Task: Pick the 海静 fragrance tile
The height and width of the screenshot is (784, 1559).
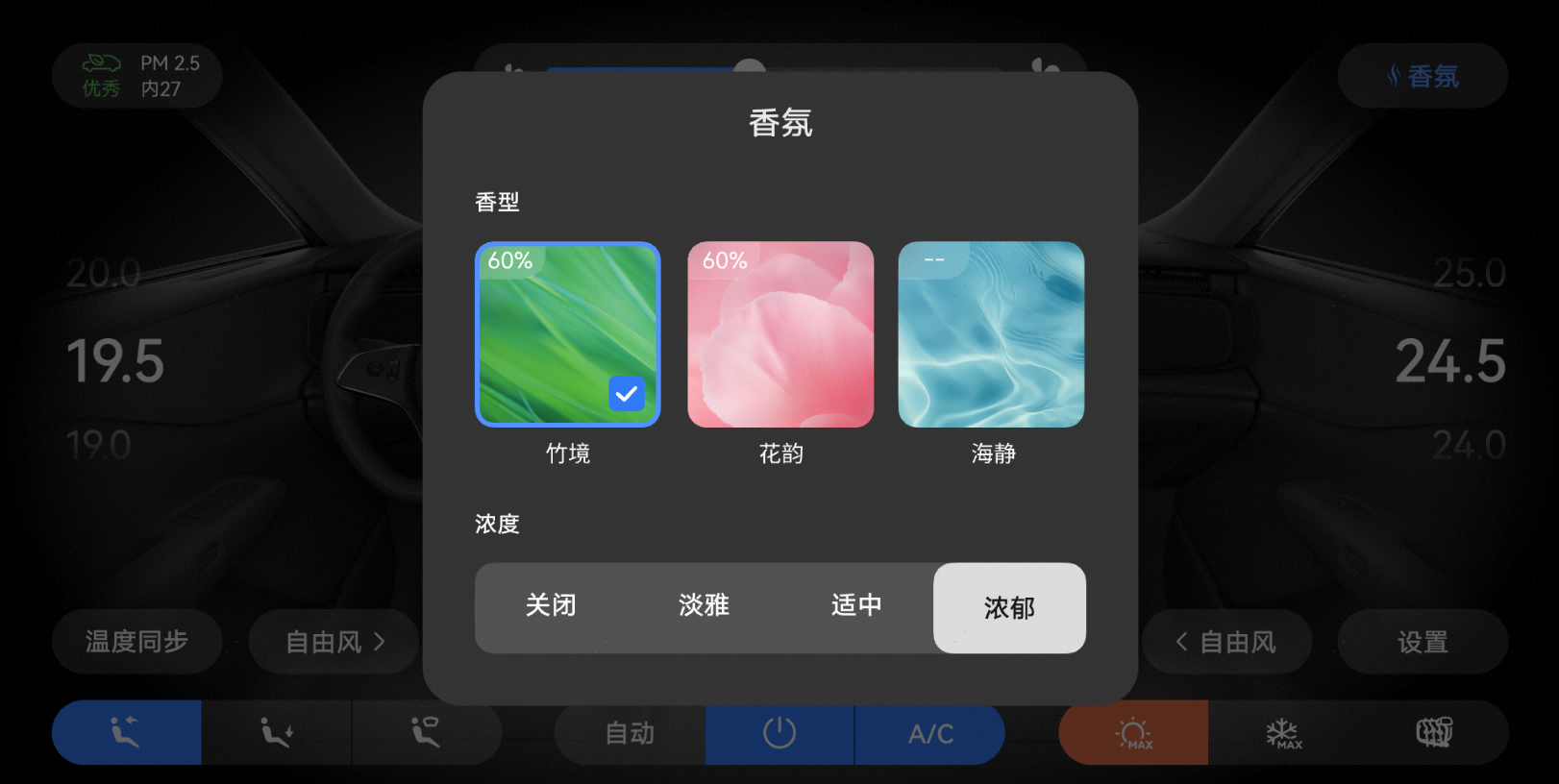Action: pos(991,334)
